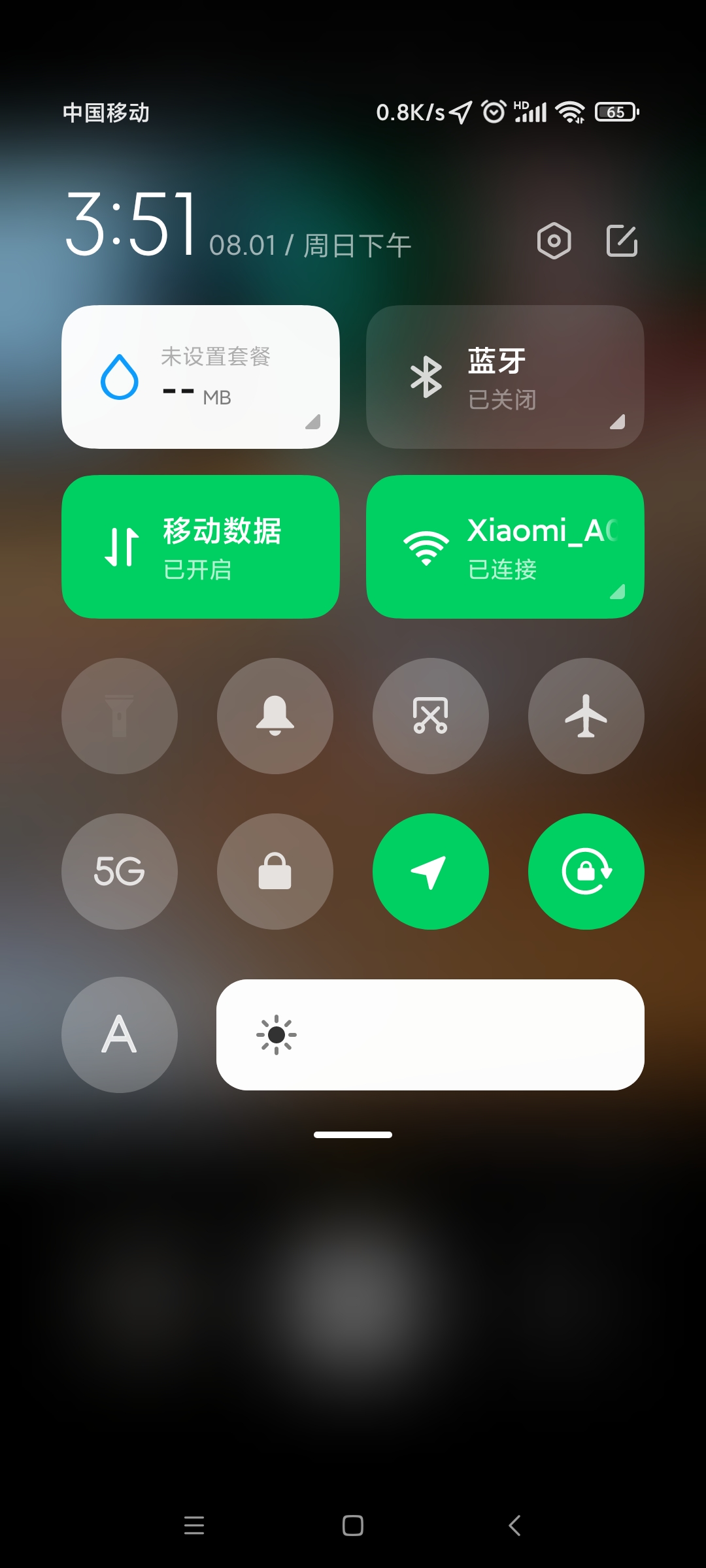Open settings from the hexagon gear icon
Viewport: 706px width, 1568px height.
tap(554, 241)
